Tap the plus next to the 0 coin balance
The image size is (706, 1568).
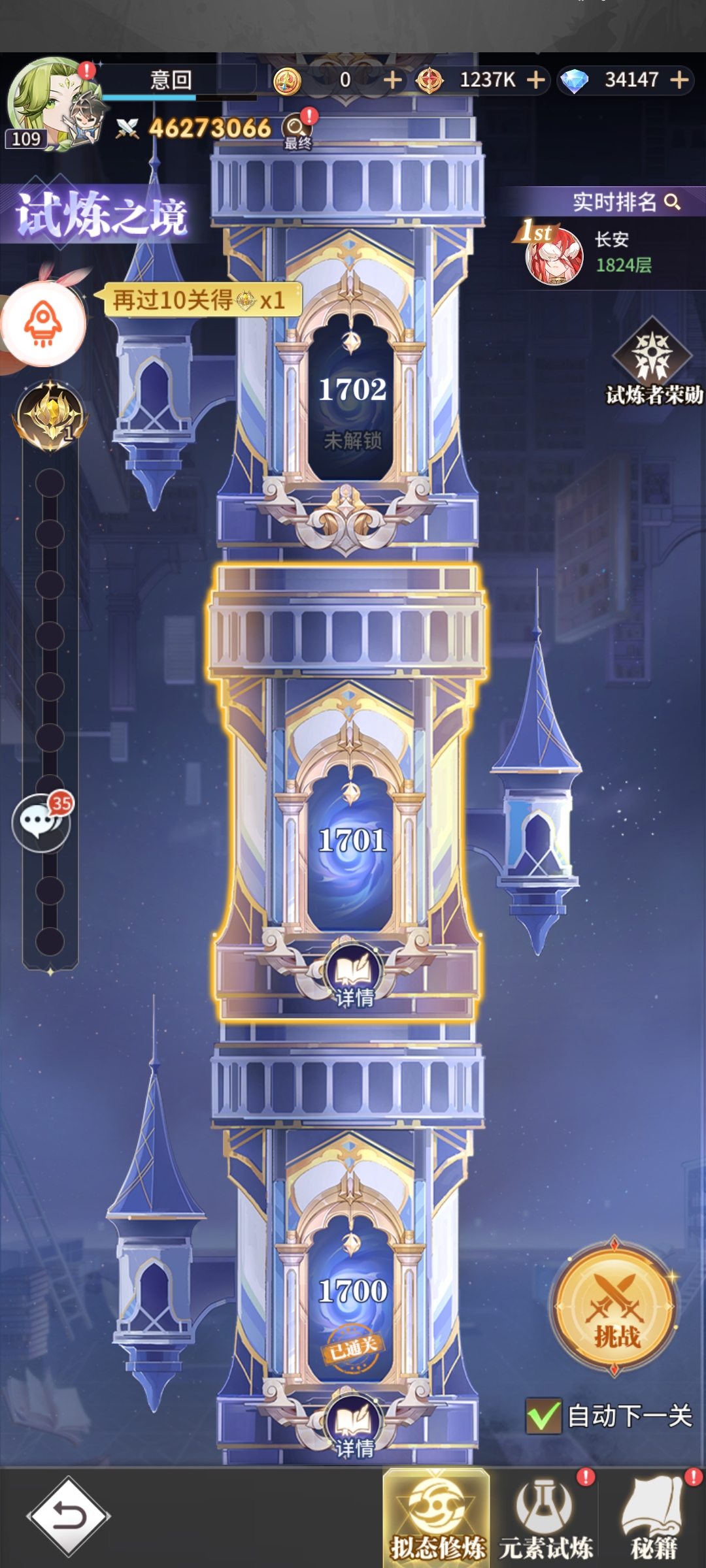pos(392,80)
